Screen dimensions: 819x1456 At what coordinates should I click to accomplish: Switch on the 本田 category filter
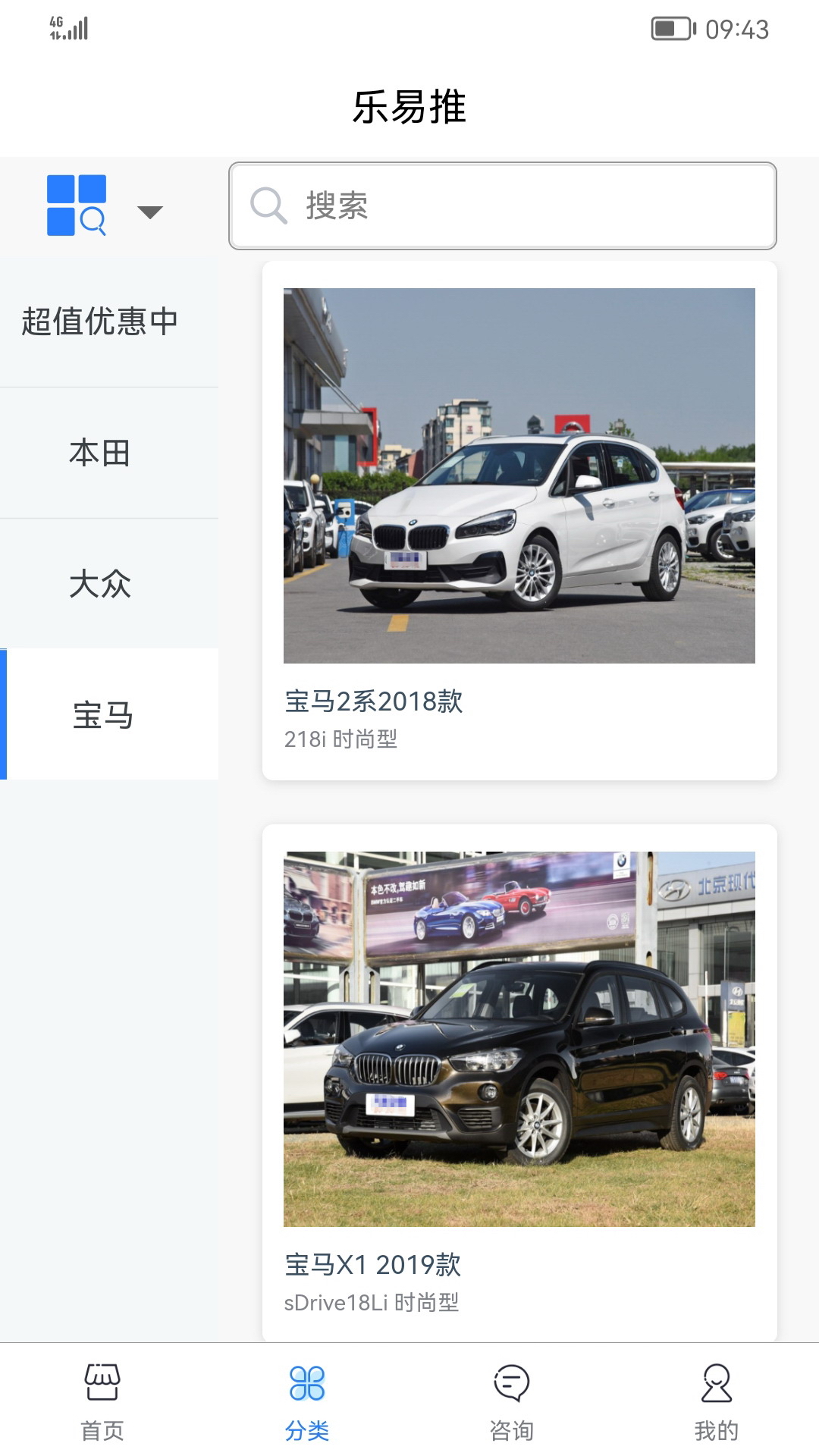point(102,453)
